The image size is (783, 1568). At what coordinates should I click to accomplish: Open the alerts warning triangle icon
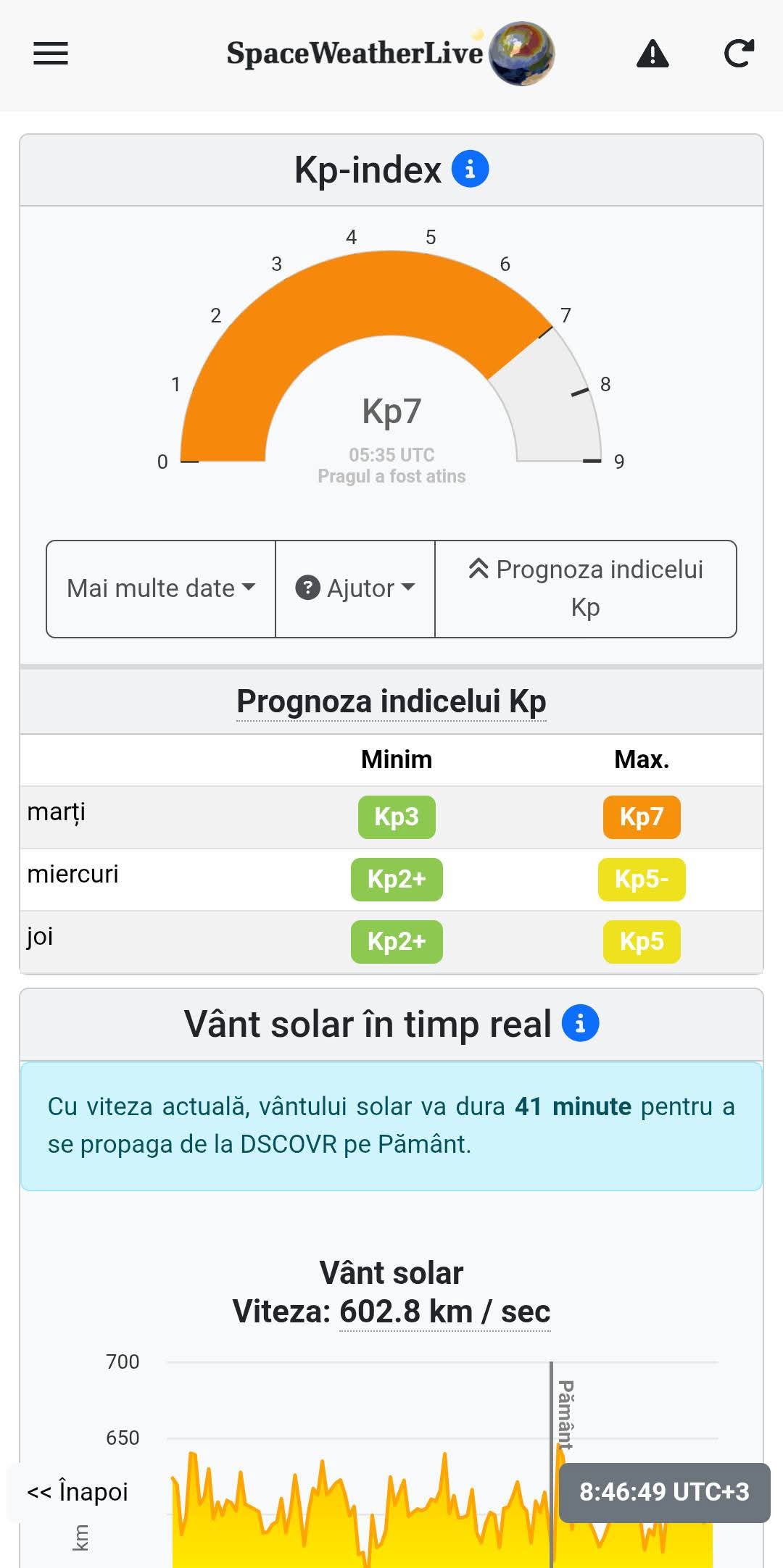(x=652, y=54)
